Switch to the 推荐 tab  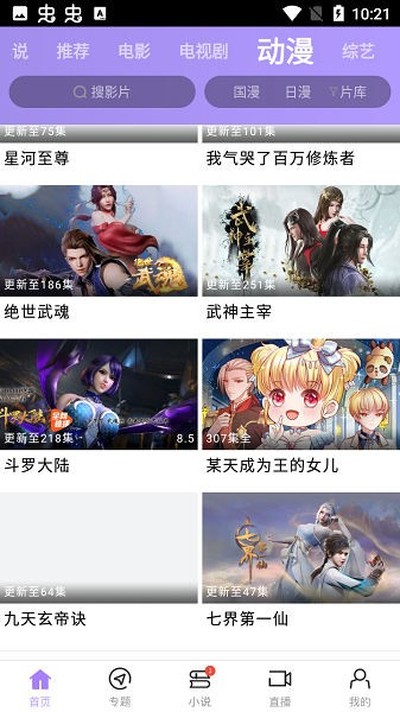point(73,51)
